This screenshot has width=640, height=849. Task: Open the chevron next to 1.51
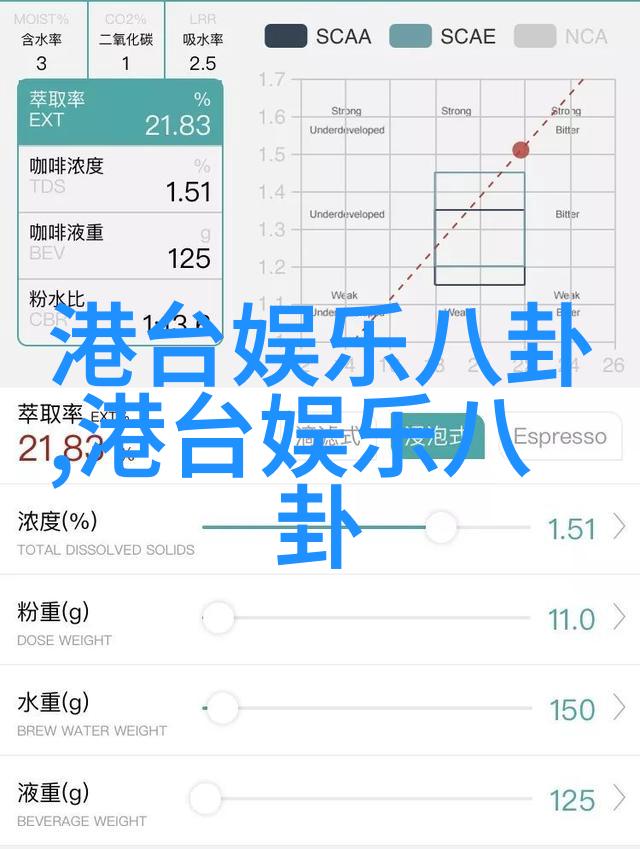620,527
